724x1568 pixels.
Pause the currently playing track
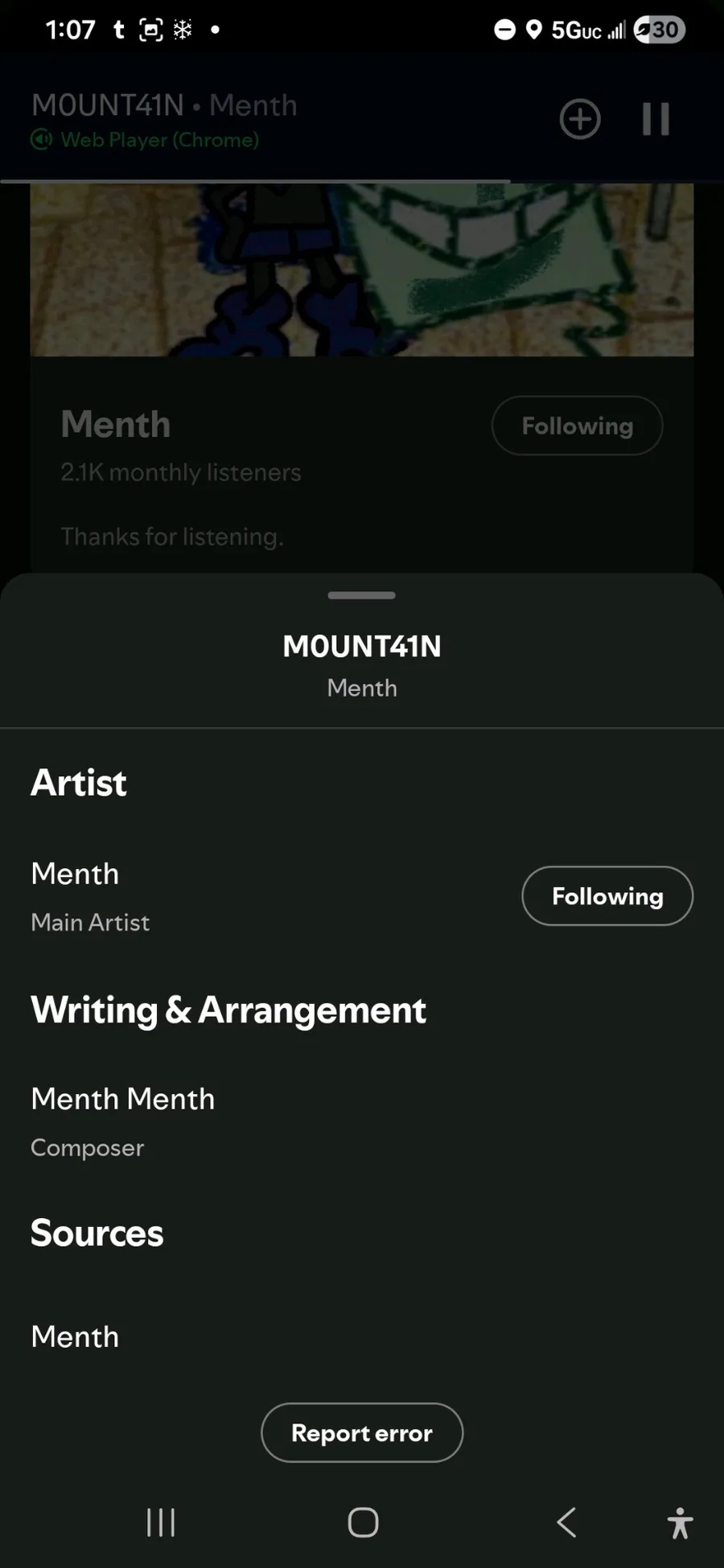[x=656, y=119]
